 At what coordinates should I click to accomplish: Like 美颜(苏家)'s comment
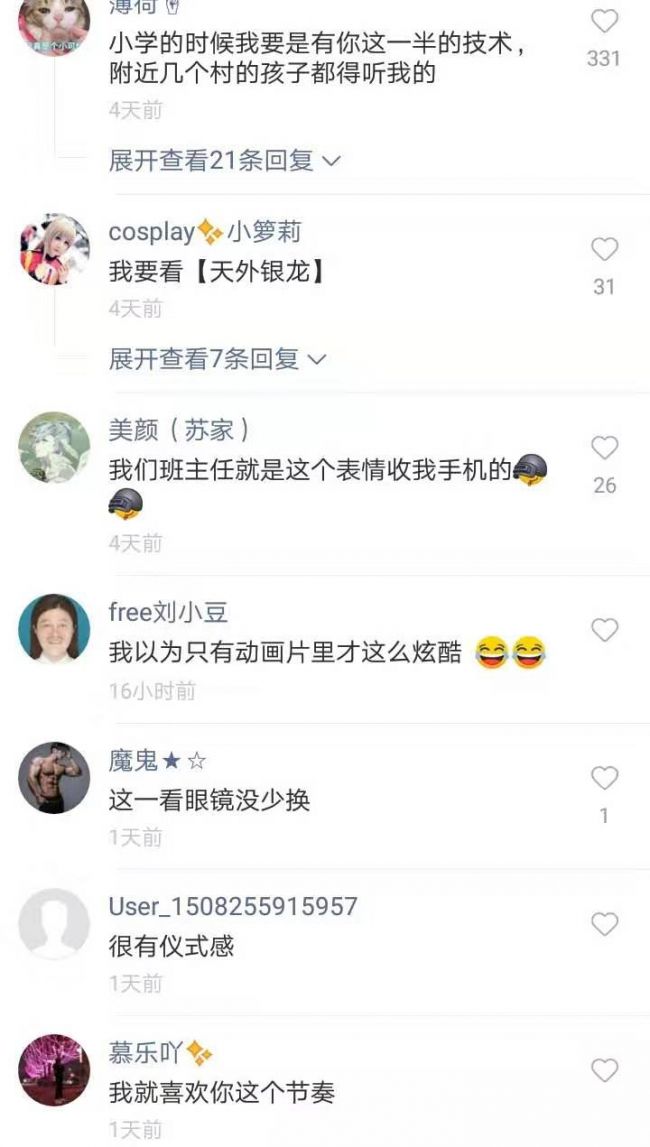604,448
